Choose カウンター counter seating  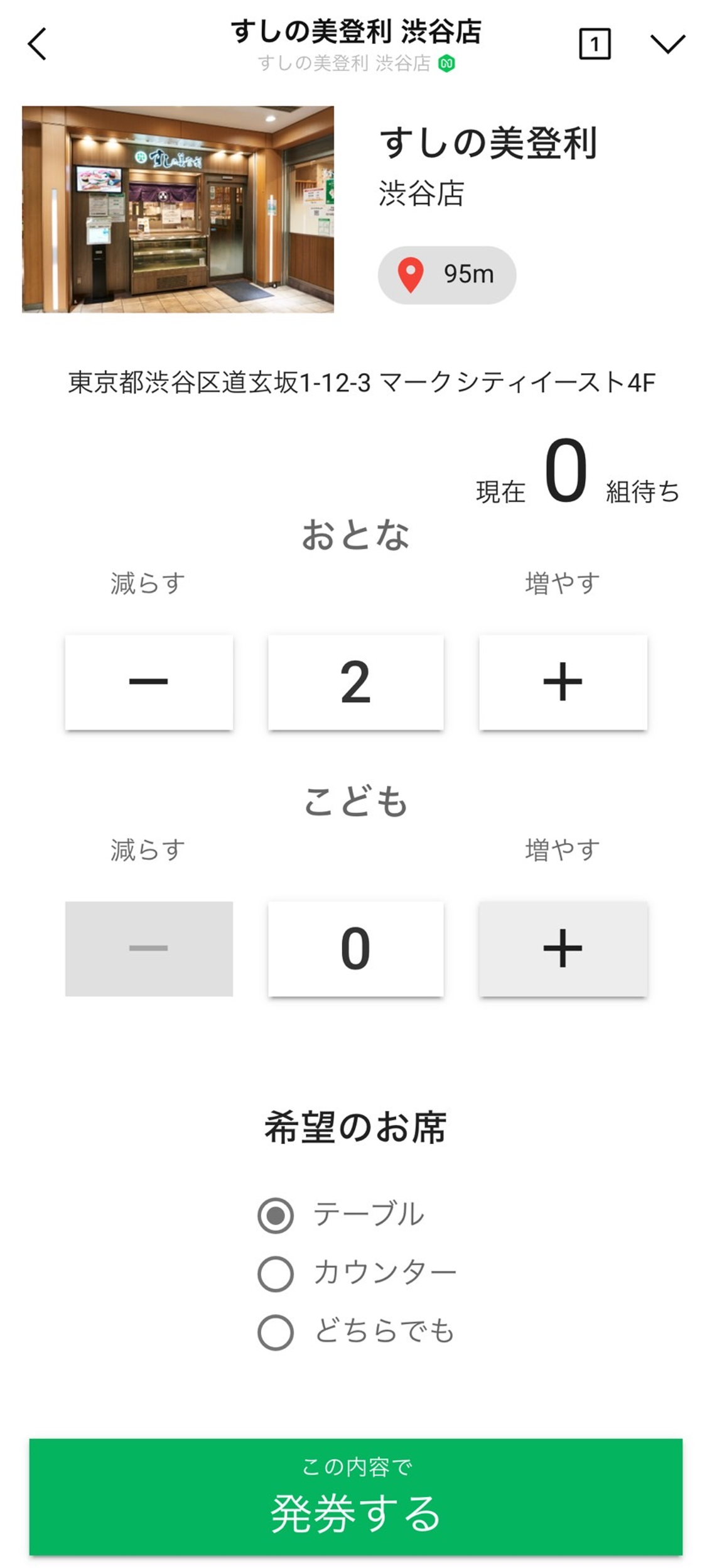coord(276,1273)
